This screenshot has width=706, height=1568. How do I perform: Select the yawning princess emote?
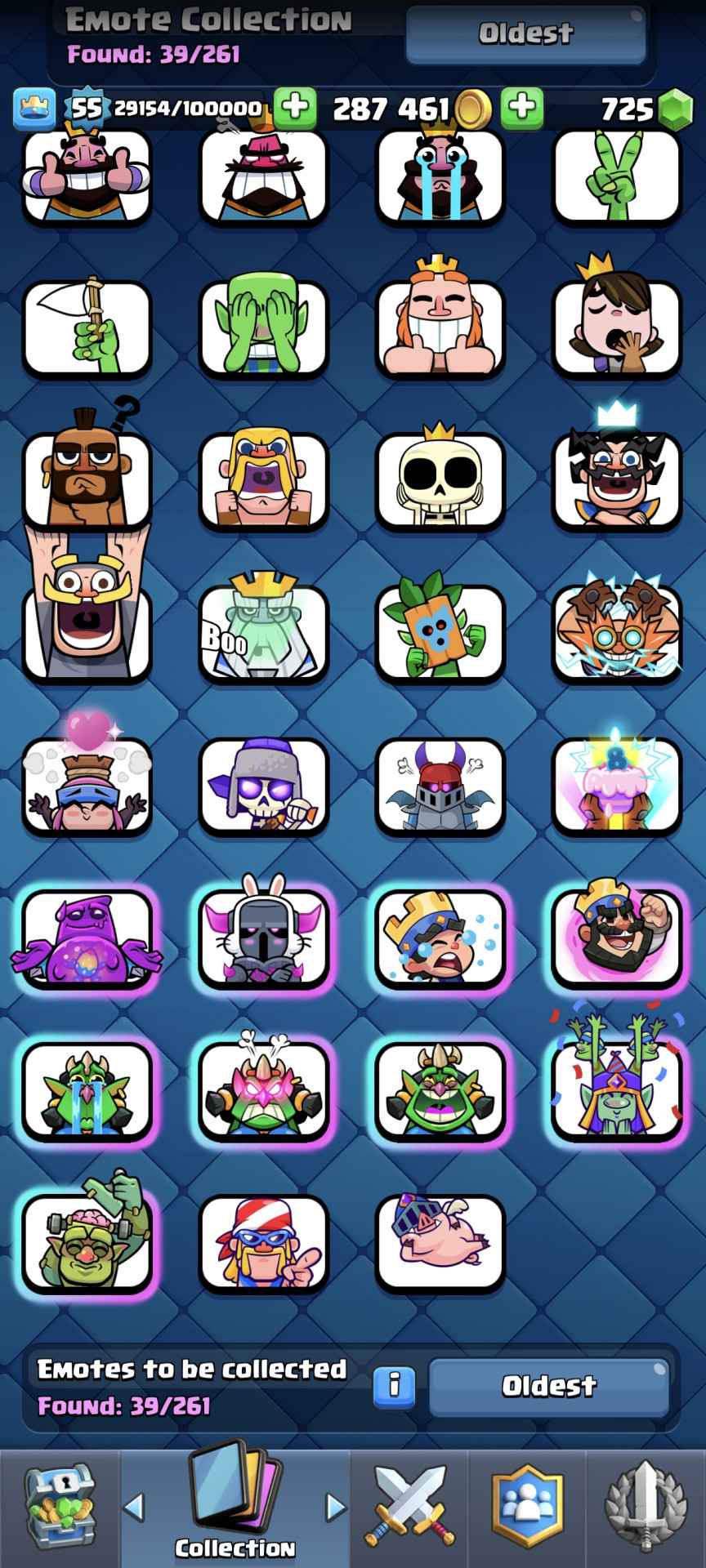(617, 328)
